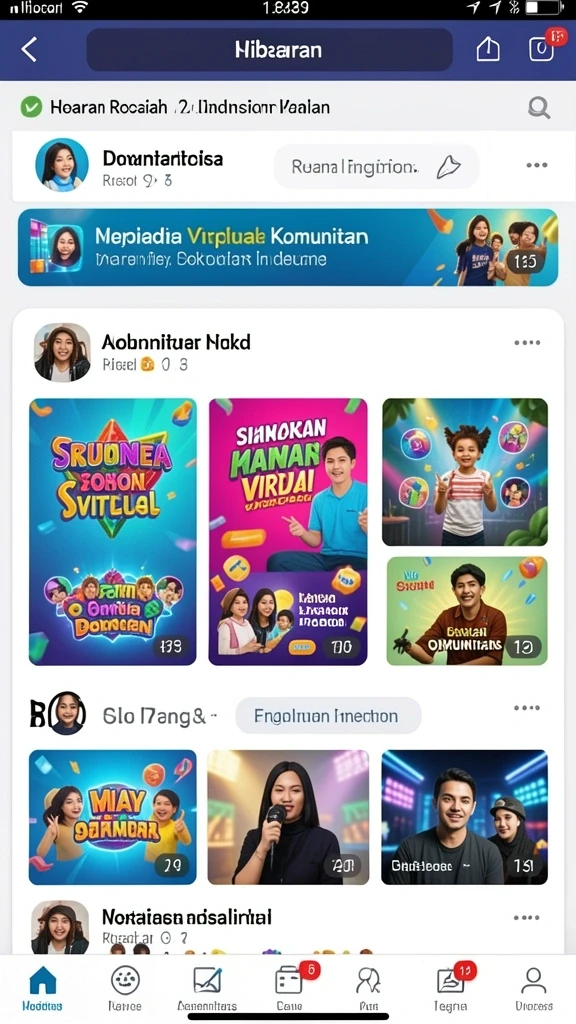This screenshot has height=1024, width=576.
Task: Tap the Engolruan Imechon chip
Action: click(328, 716)
